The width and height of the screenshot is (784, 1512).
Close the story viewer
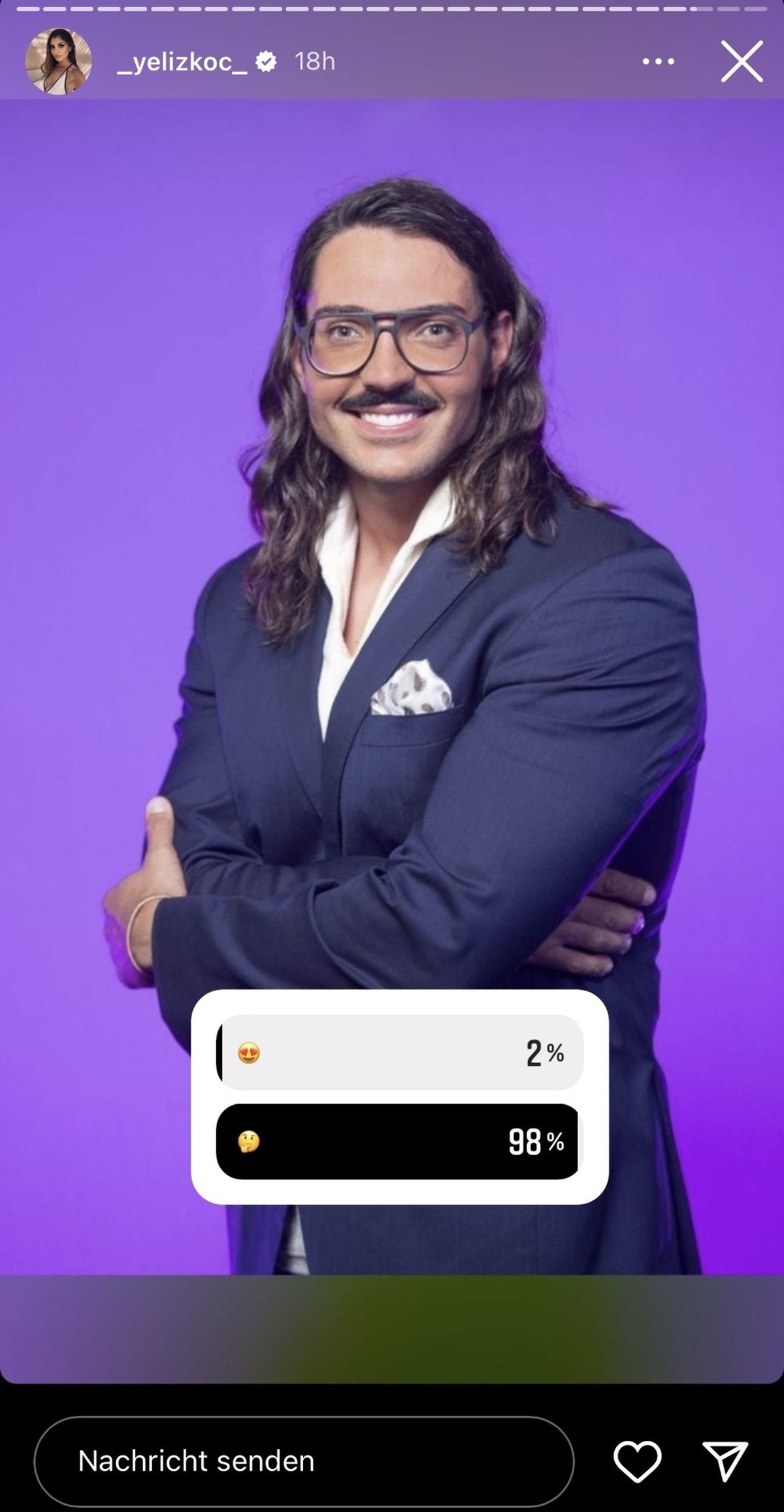coord(742,61)
